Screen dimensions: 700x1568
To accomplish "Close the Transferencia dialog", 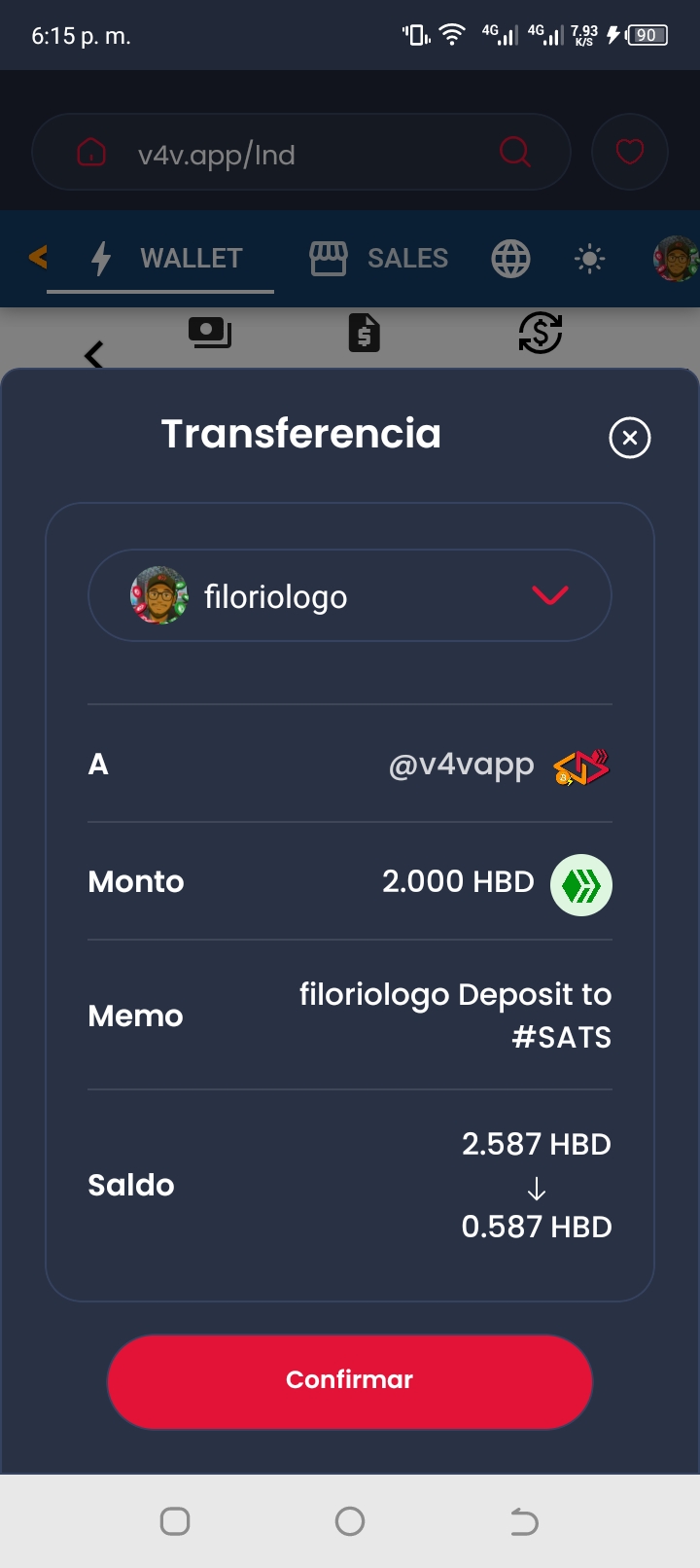I will tap(629, 438).
